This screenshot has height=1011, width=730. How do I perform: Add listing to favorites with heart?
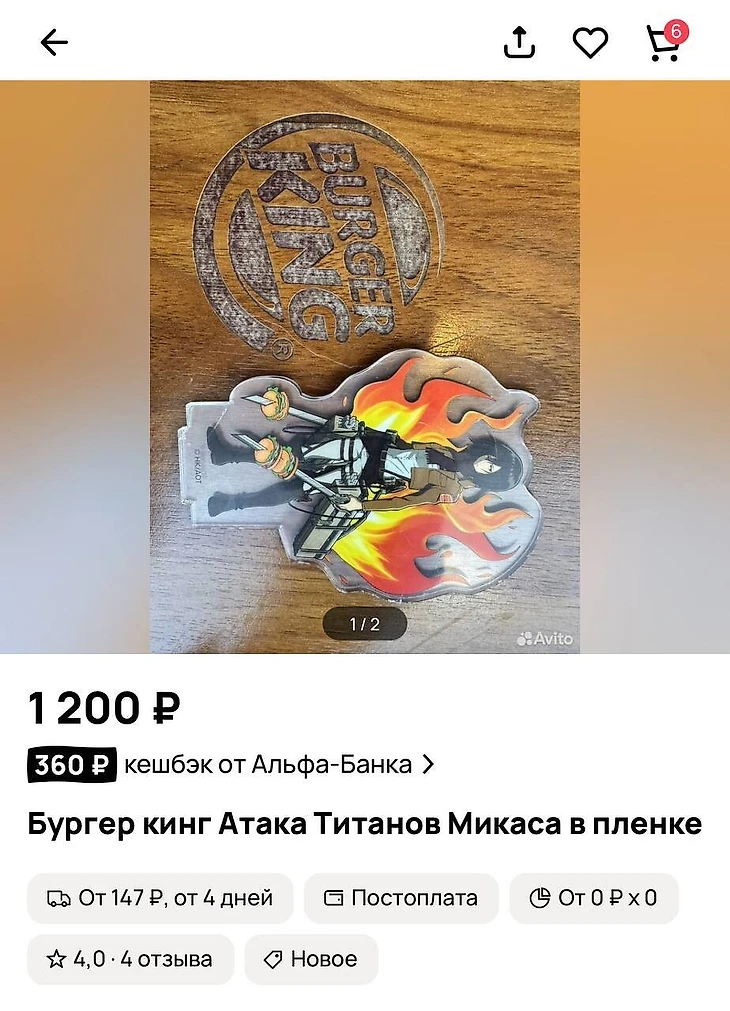(x=590, y=42)
